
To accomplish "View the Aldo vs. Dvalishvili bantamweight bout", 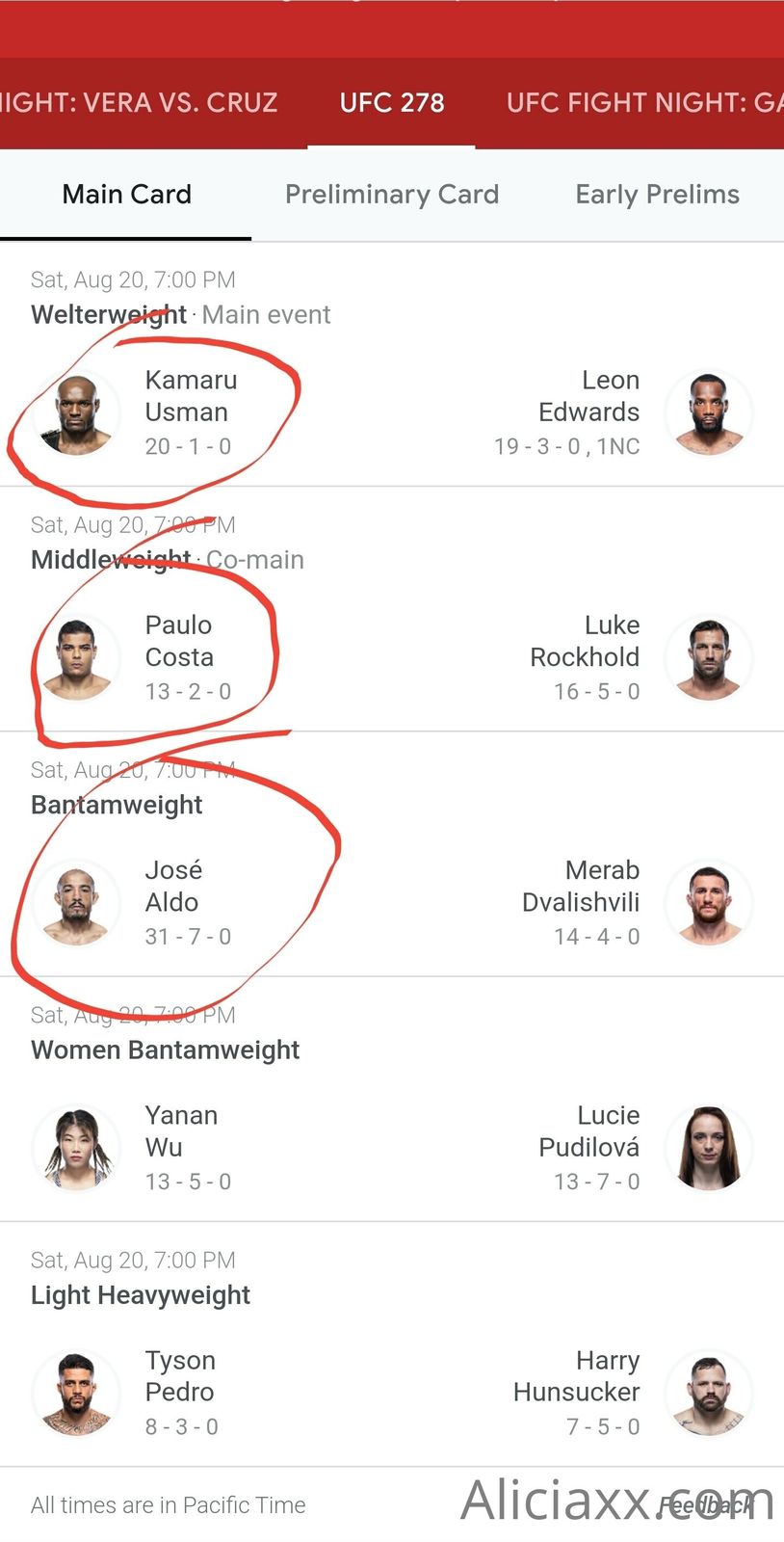I will pos(392,902).
